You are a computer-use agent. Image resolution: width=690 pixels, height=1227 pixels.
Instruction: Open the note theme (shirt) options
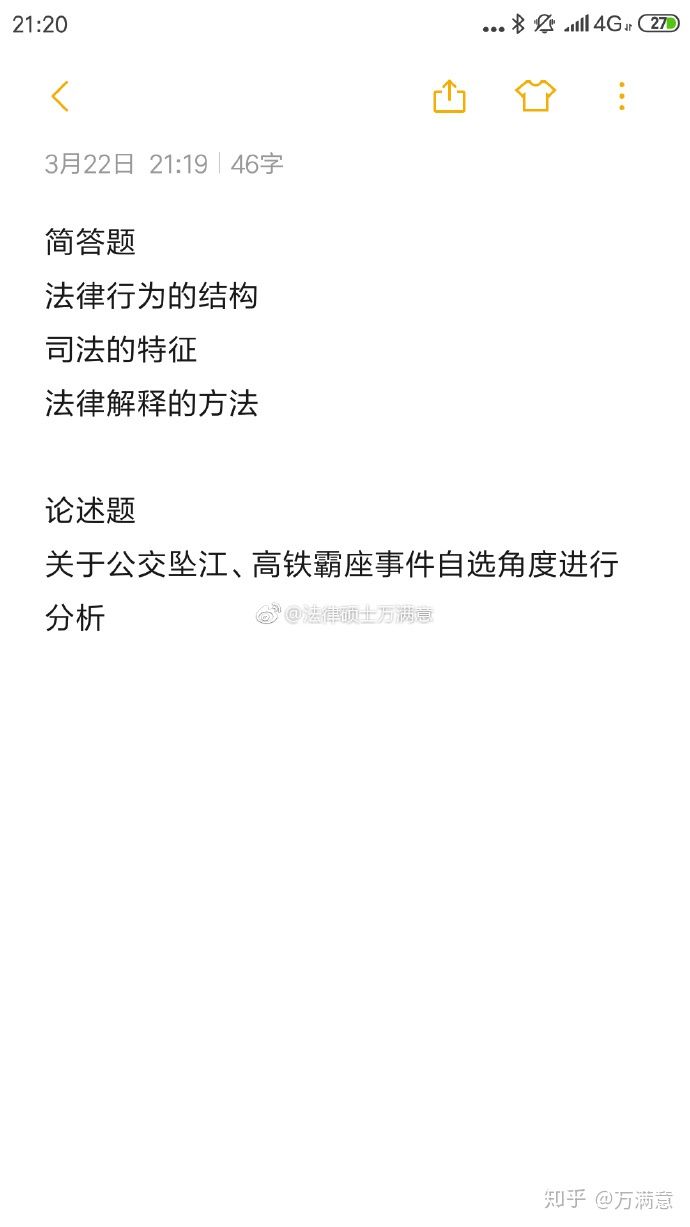point(535,96)
